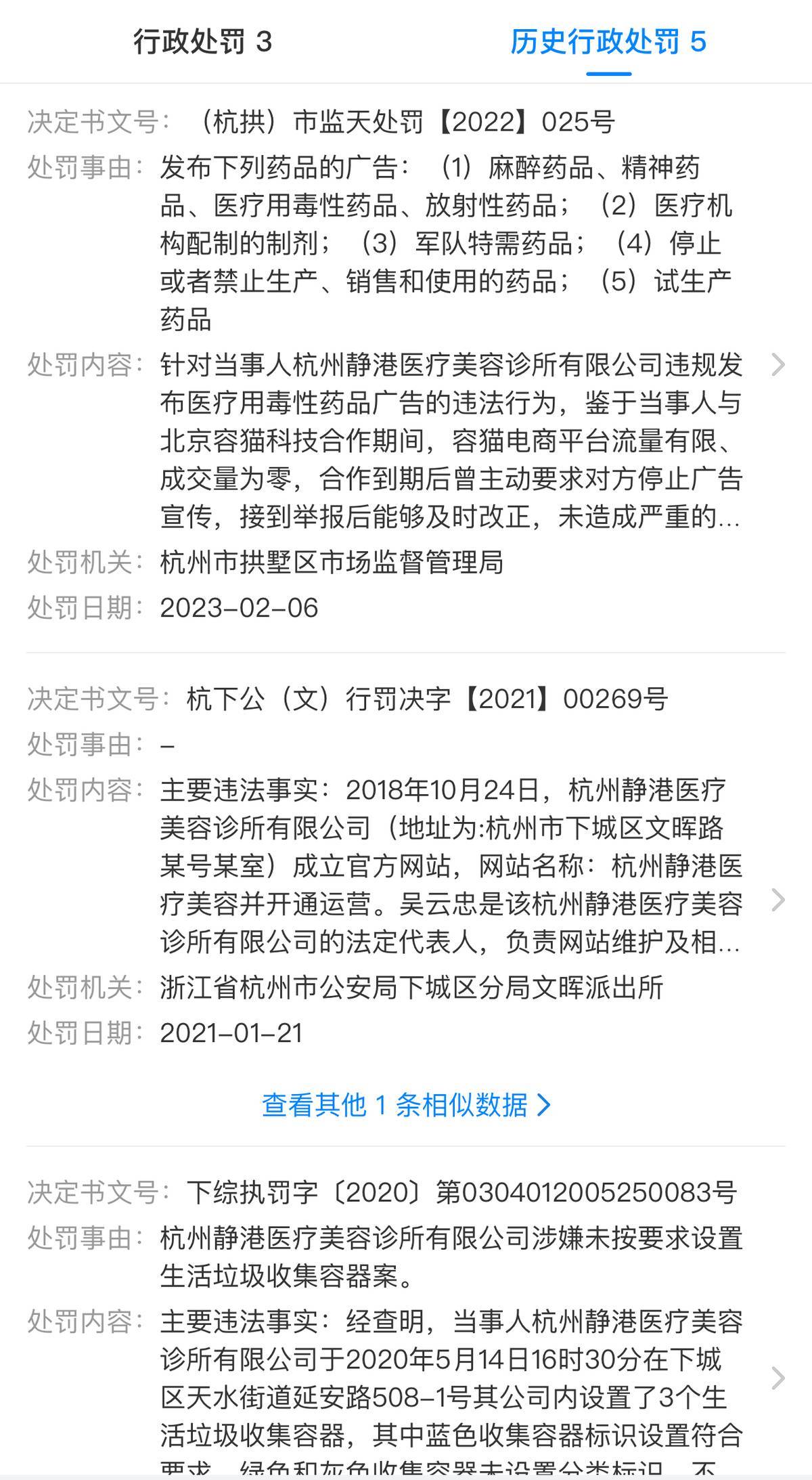The width and height of the screenshot is (812, 1480).
Task: Switch to the 行政处罚 3 tab
Action: (202, 42)
